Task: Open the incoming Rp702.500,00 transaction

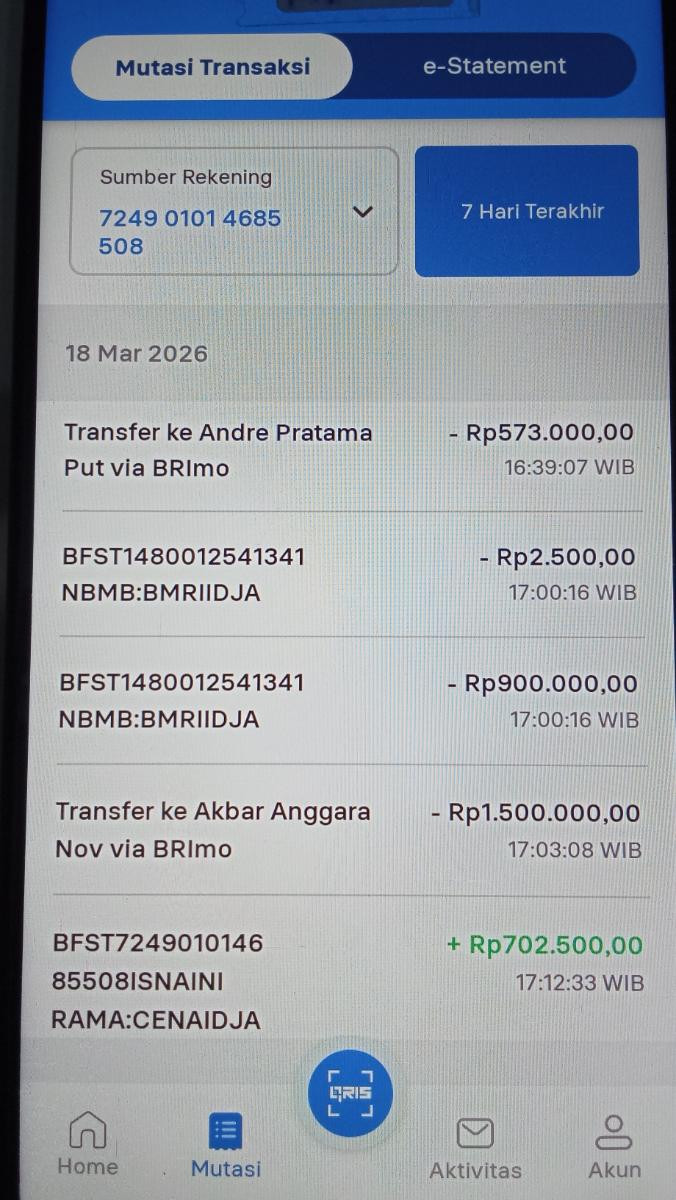Action: (348, 980)
